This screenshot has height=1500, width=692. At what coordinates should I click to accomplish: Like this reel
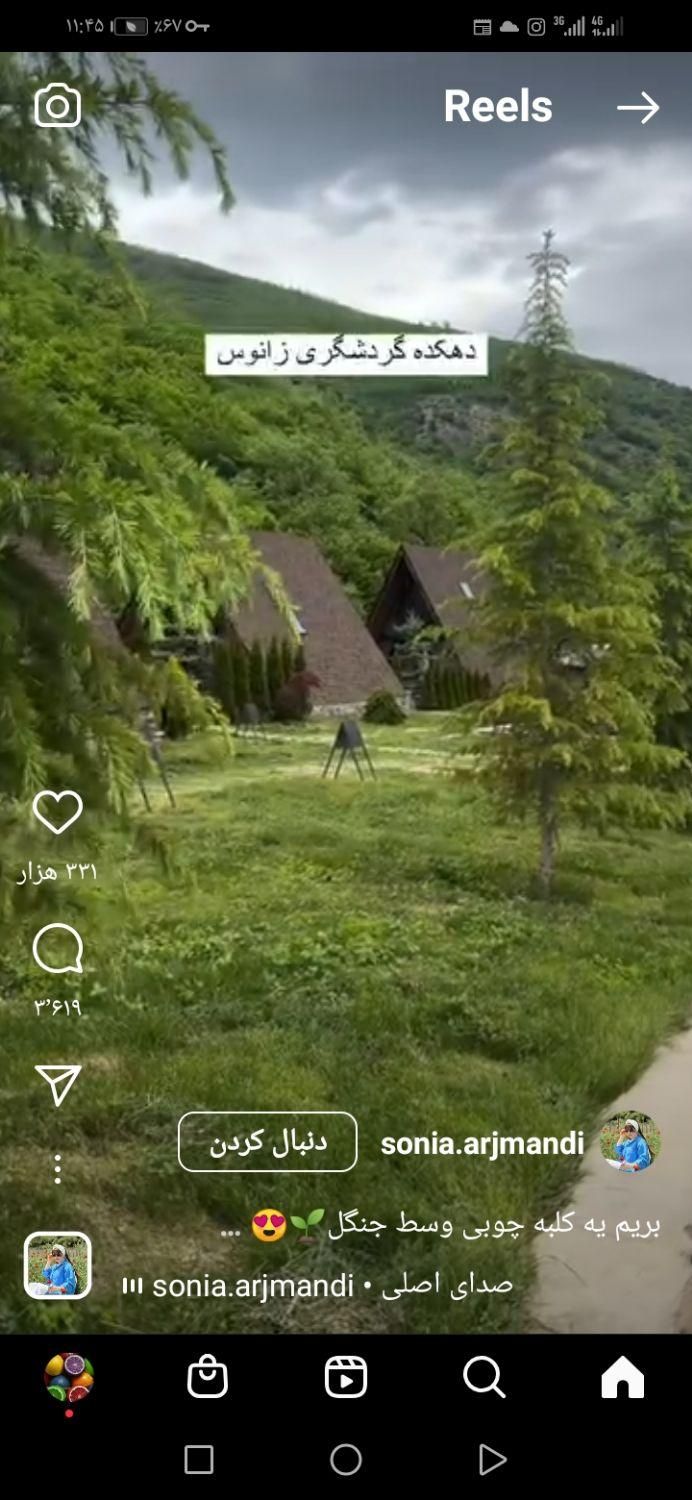pyautogui.click(x=57, y=812)
